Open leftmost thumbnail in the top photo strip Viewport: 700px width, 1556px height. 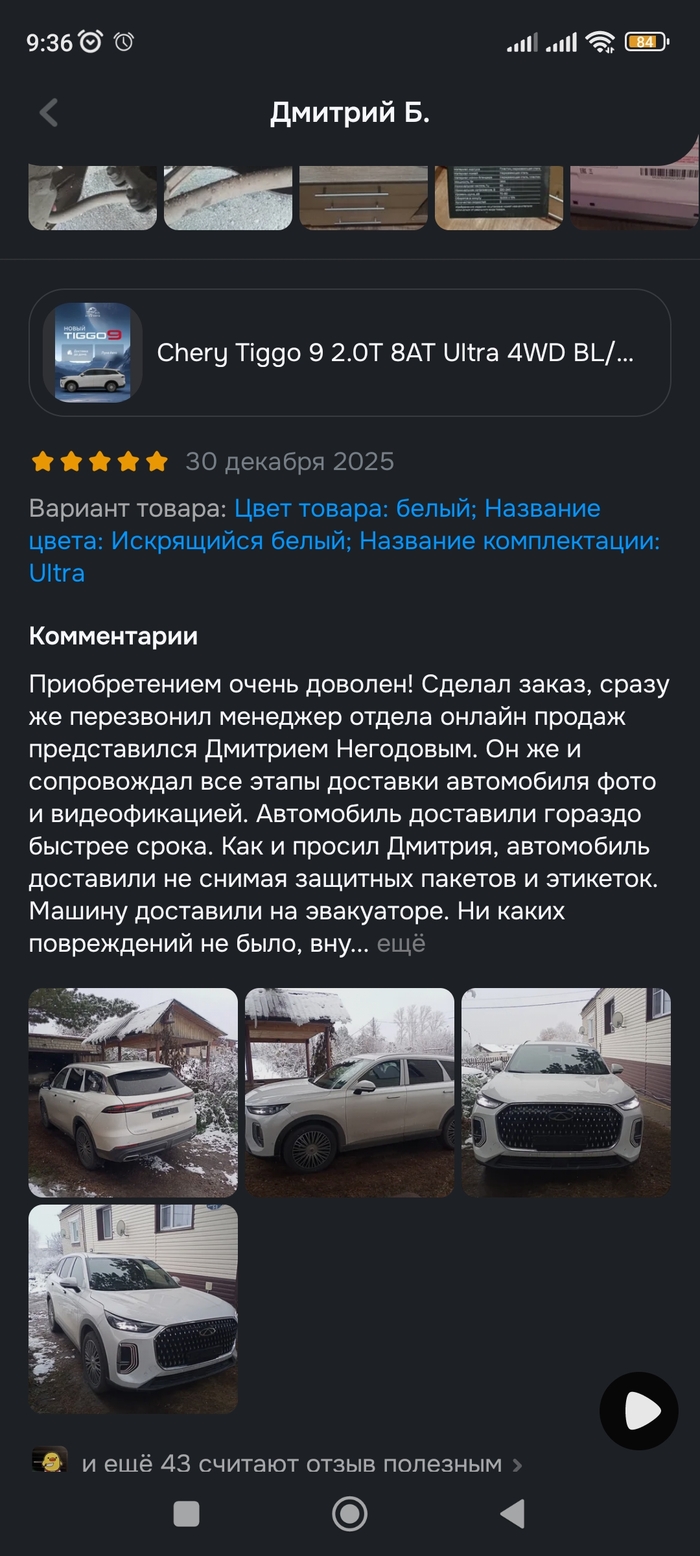(92, 198)
